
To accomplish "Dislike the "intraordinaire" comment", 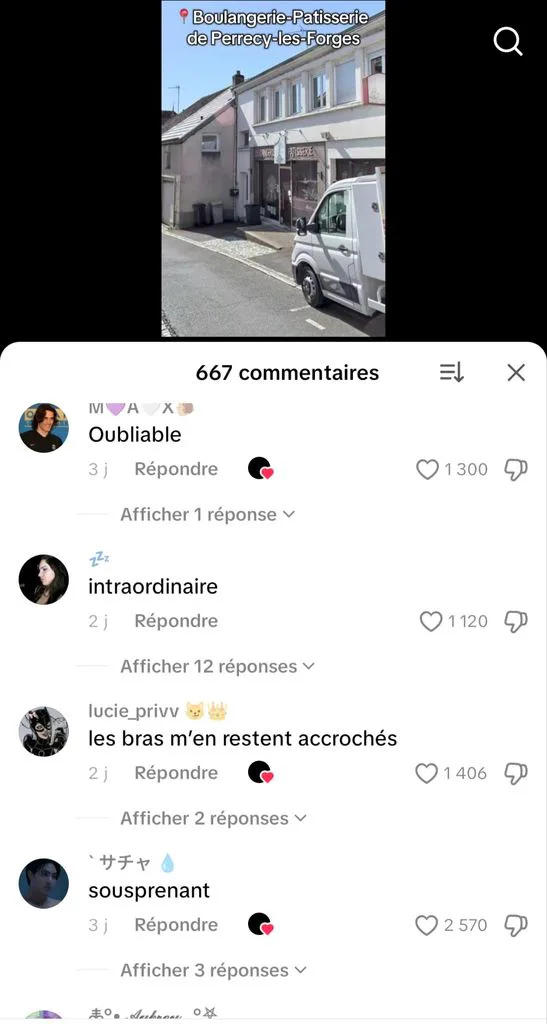I will coord(516,621).
